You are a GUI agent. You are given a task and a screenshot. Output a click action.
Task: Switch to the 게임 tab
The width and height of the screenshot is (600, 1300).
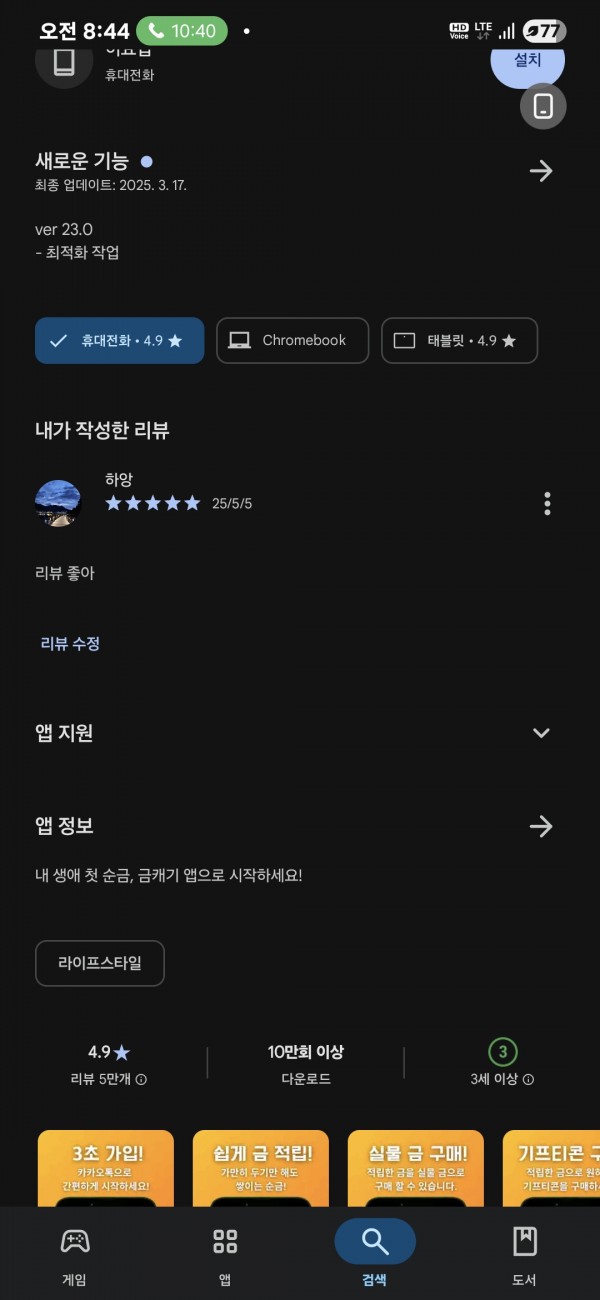coord(74,1255)
